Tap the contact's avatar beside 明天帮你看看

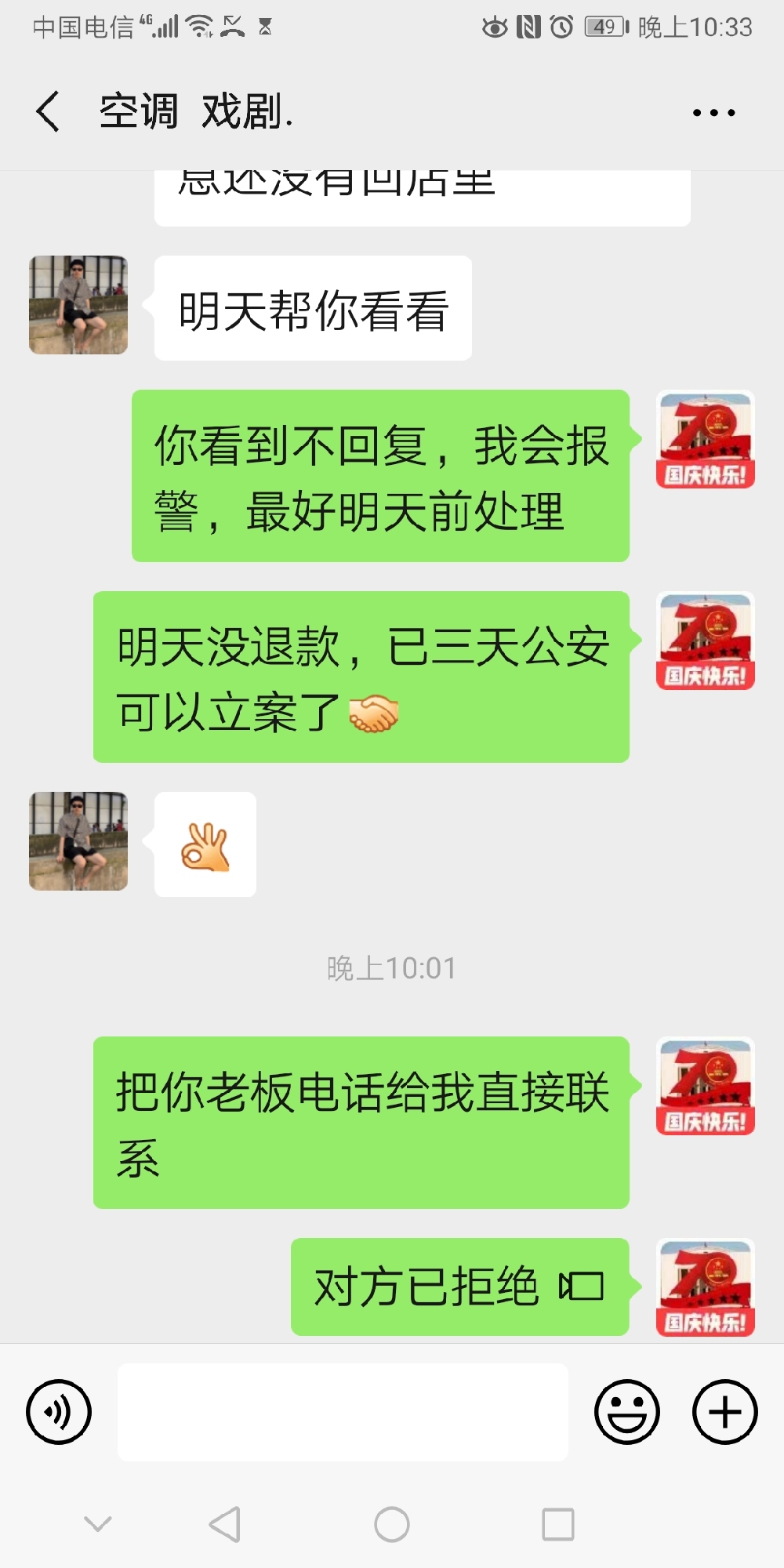point(78,305)
